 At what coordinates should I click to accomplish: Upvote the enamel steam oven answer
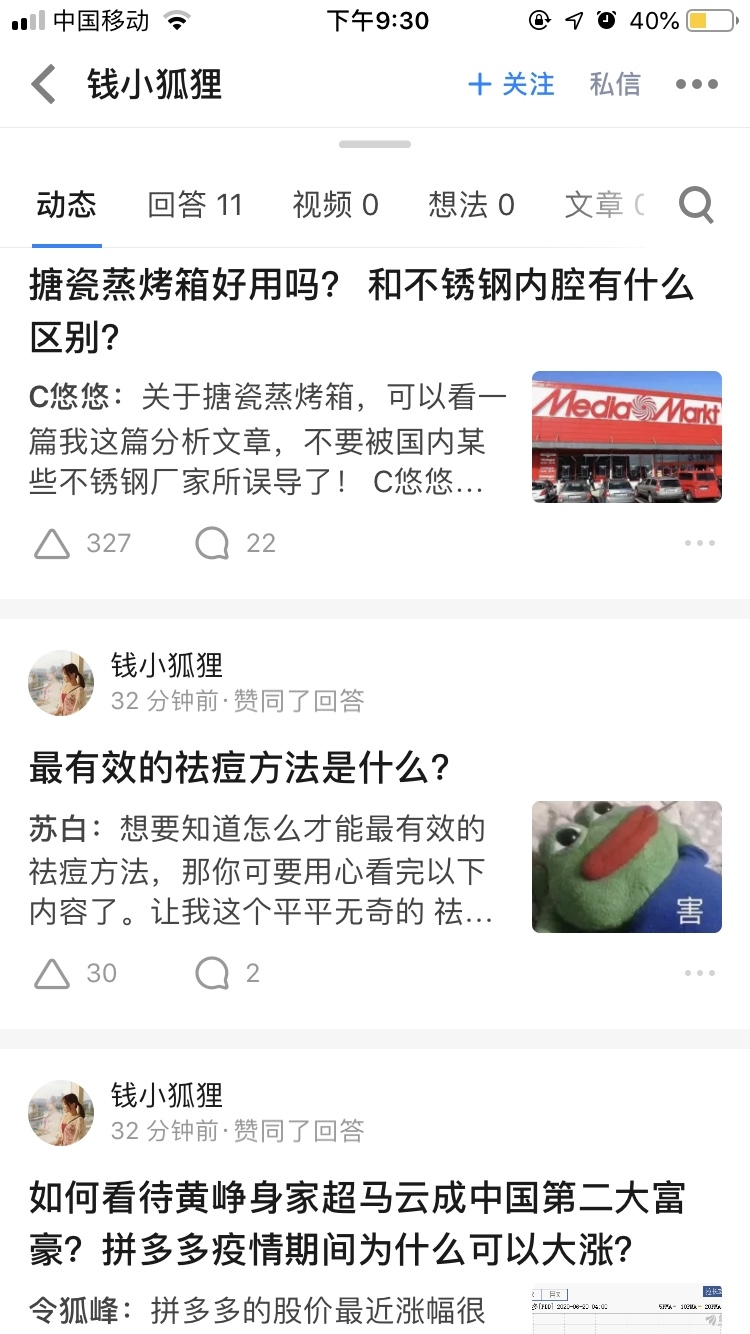pos(51,543)
